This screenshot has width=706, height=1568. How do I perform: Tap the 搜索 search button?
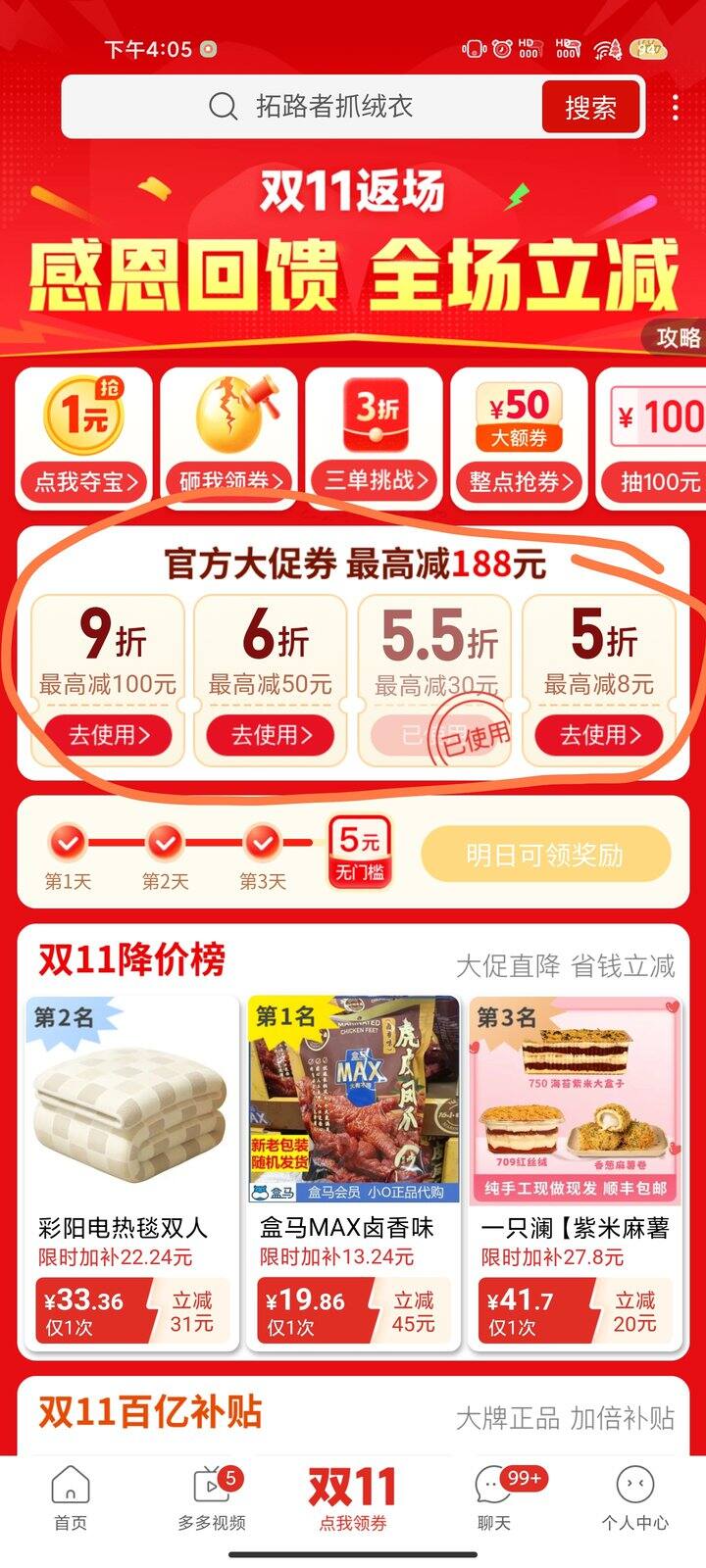coord(592,106)
